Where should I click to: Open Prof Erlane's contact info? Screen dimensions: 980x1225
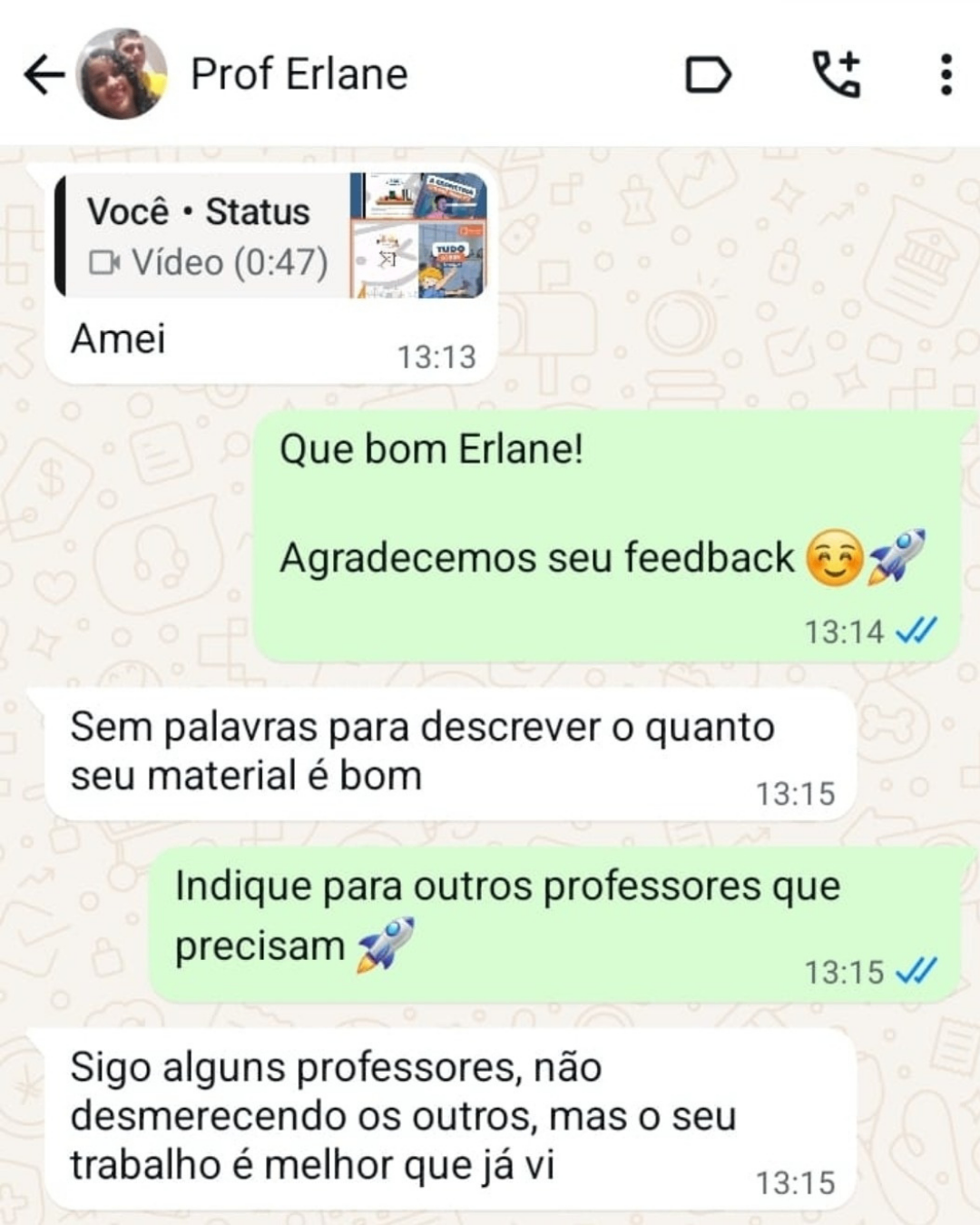point(299,74)
